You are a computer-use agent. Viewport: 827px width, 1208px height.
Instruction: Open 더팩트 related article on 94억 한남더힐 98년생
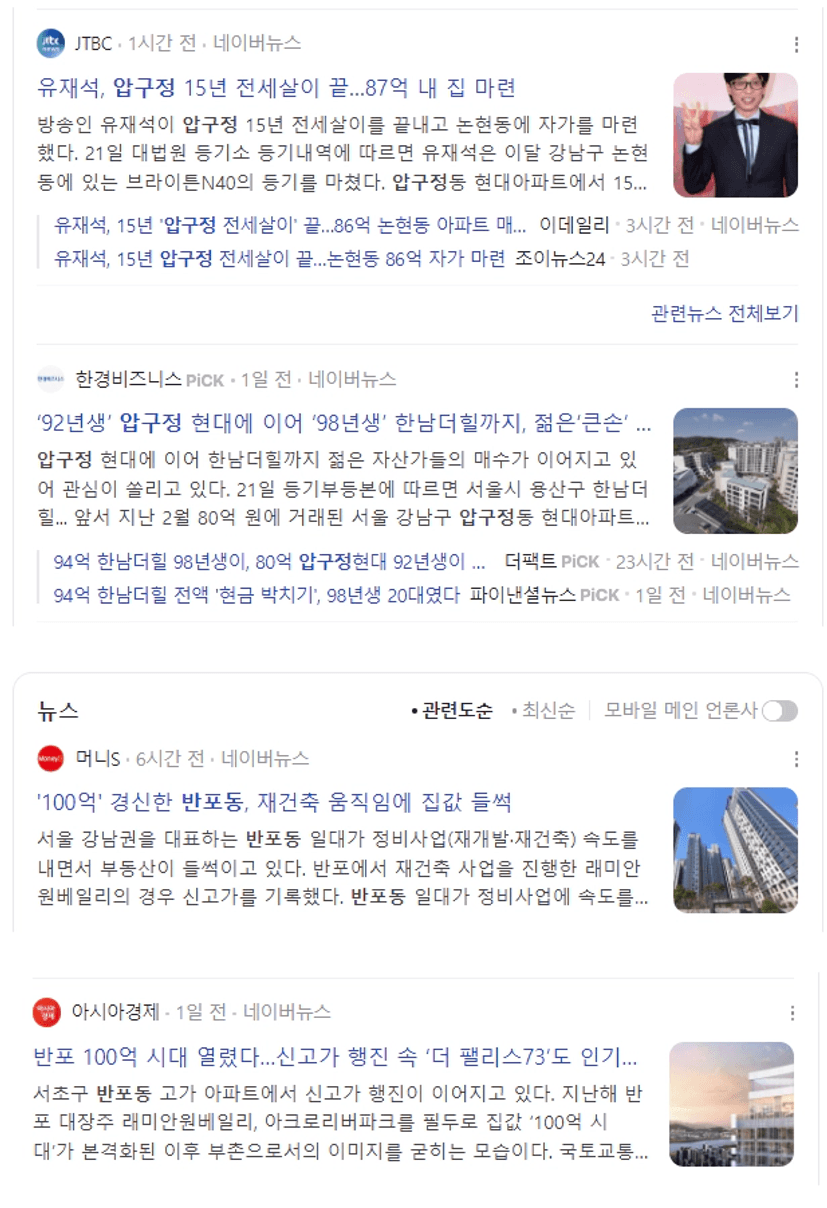pyautogui.click(x=268, y=561)
